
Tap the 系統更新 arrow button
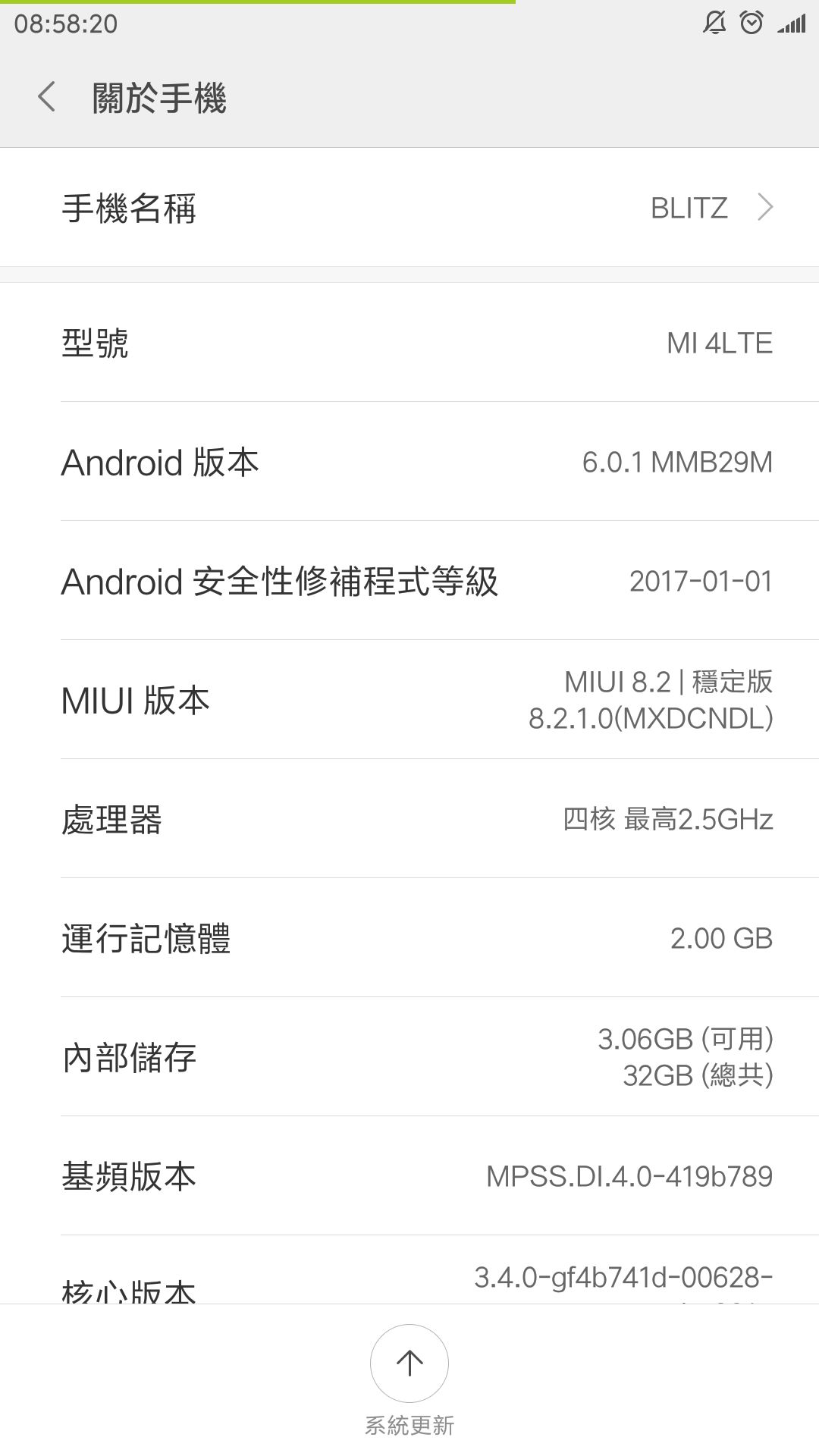409,1363
